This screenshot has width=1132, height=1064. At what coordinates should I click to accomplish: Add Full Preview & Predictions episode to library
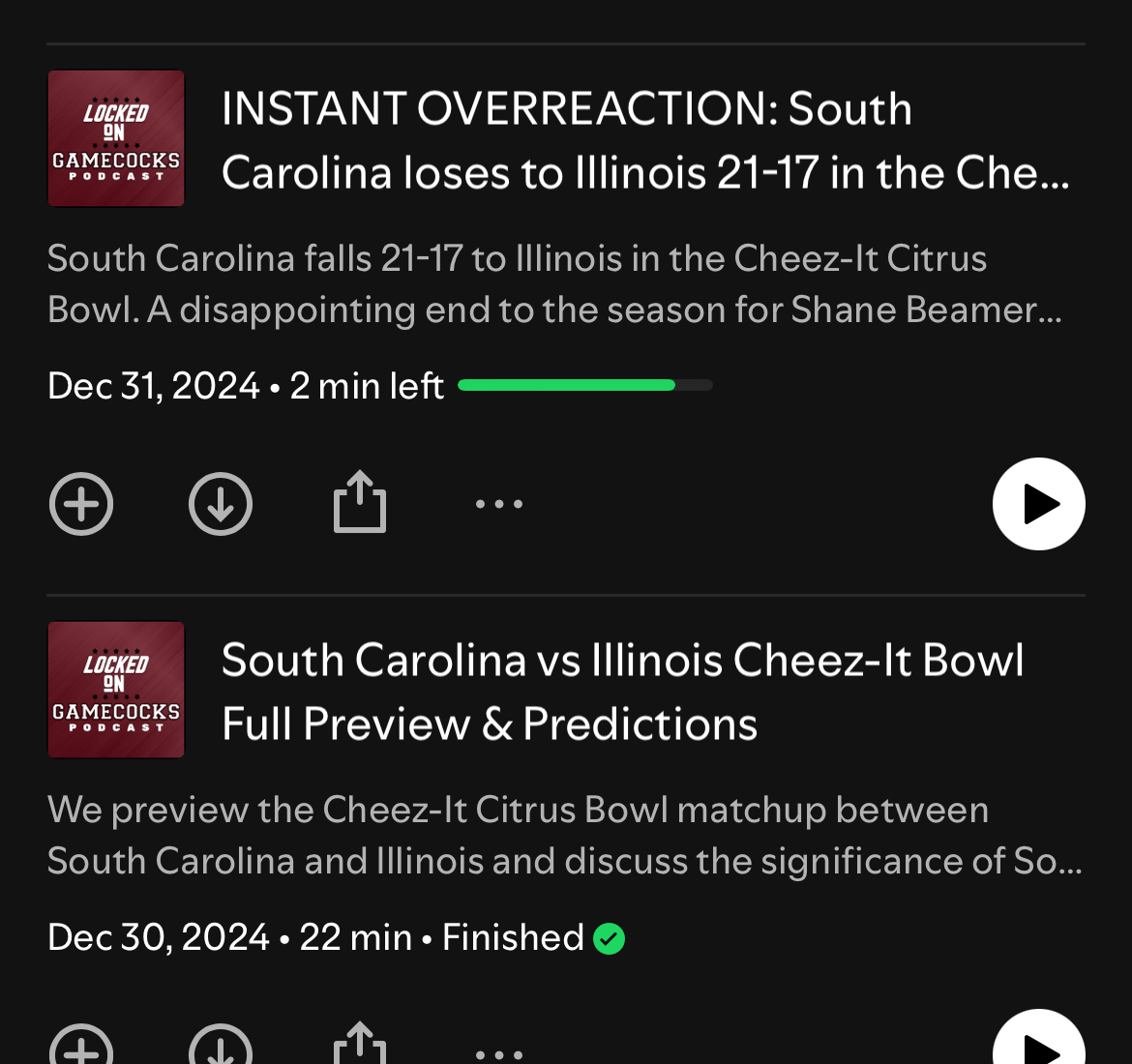(x=81, y=1049)
